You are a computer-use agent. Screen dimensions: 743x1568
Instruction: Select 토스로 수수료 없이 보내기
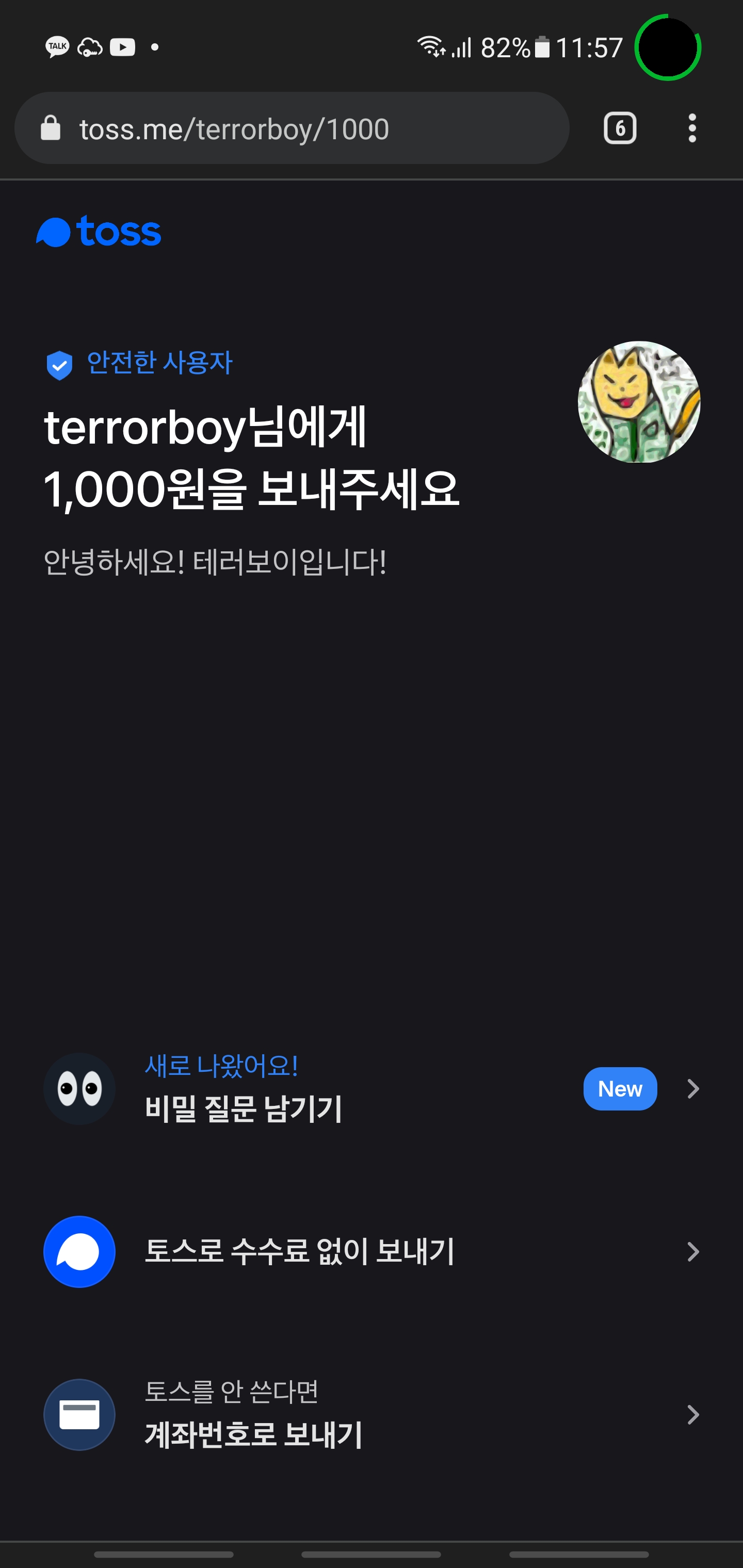click(x=372, y=1251)
